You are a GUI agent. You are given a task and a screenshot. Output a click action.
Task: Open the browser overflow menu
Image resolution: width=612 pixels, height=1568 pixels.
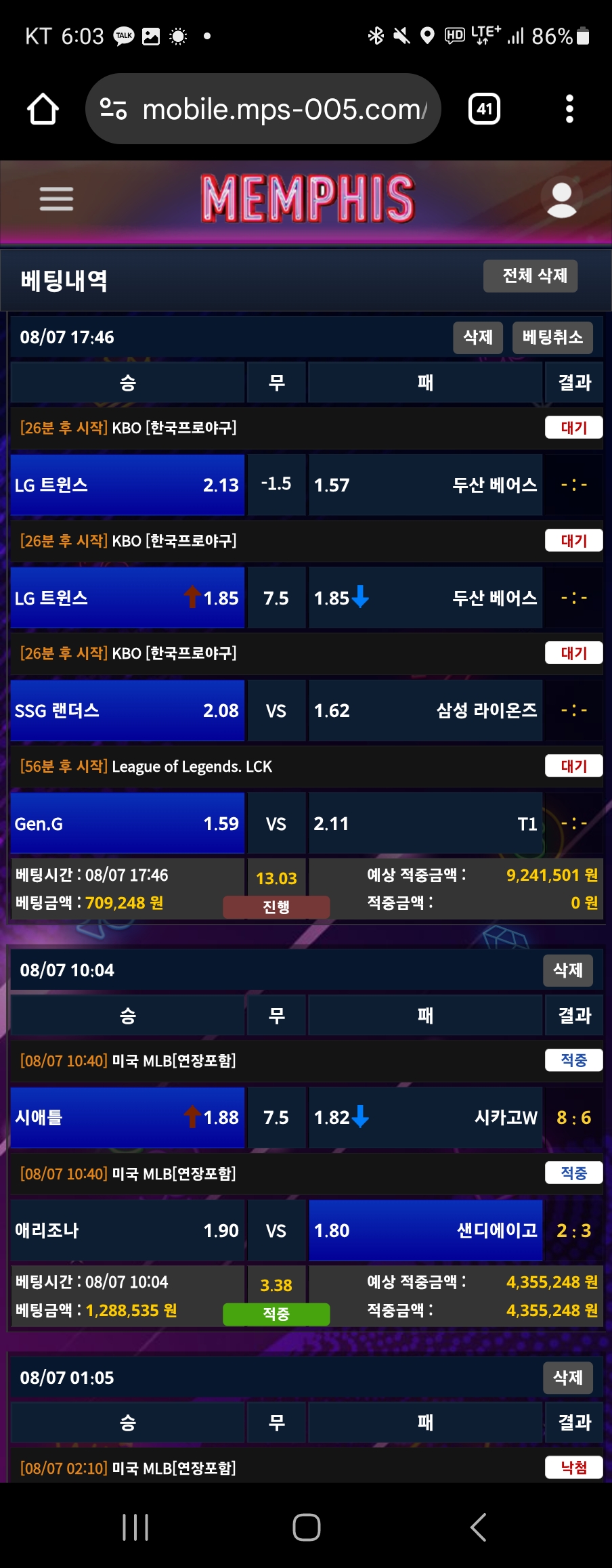(x=569, y=109)
